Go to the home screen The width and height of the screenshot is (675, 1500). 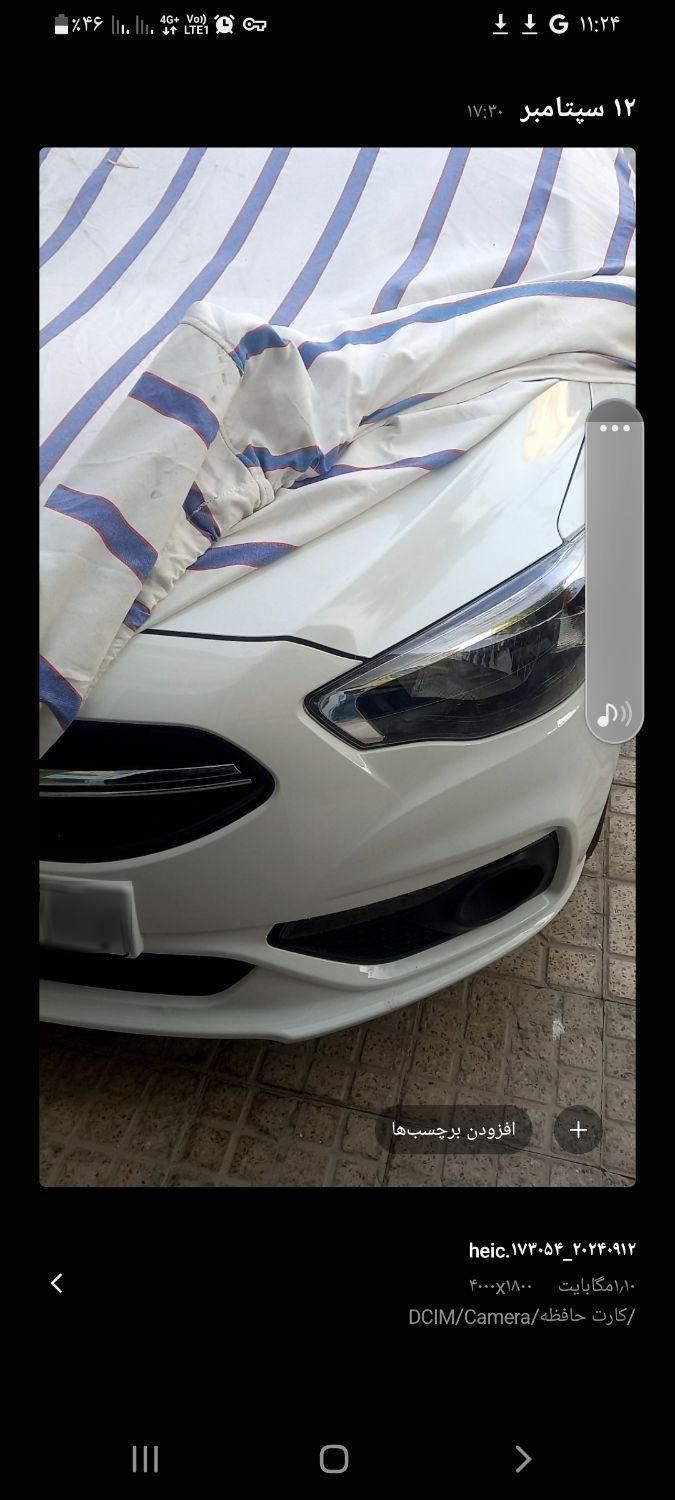(x=334, y=1459)
